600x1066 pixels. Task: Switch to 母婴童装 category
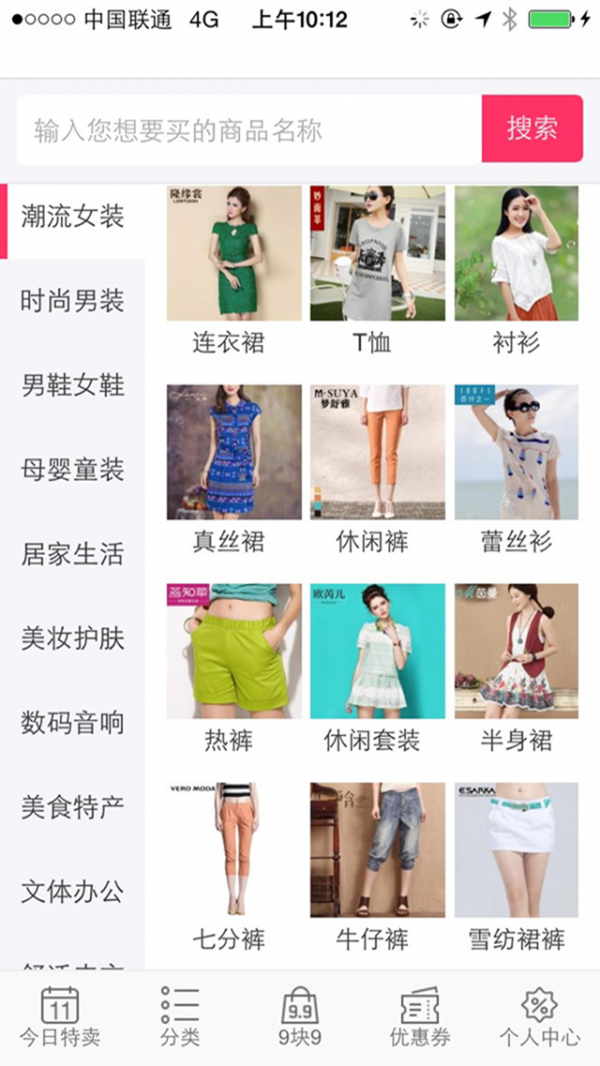tap(73, 469)
